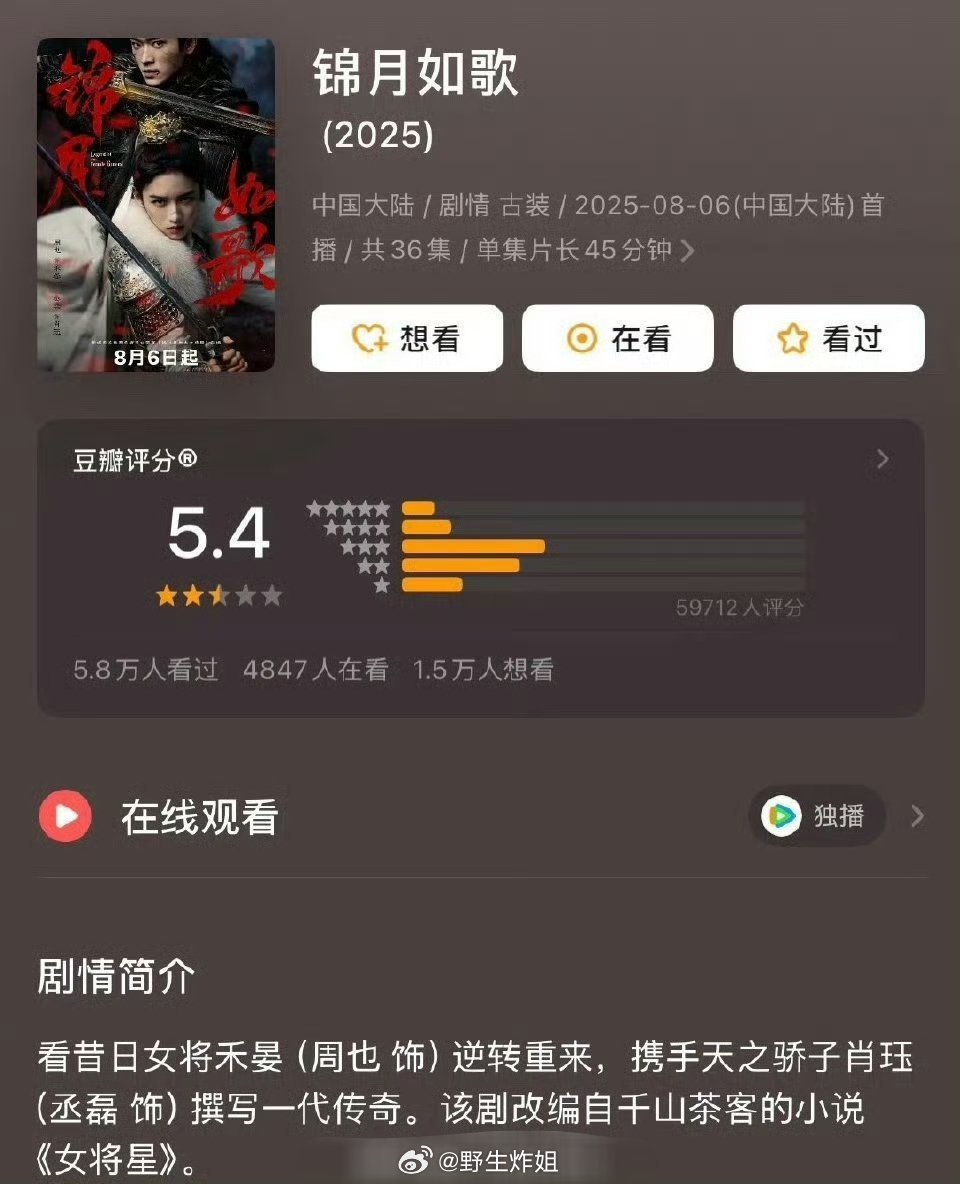This screenshot has height=1184, width=960.
Task: Click the red play icon beside 在线观看
Action: tap(66, 816)
